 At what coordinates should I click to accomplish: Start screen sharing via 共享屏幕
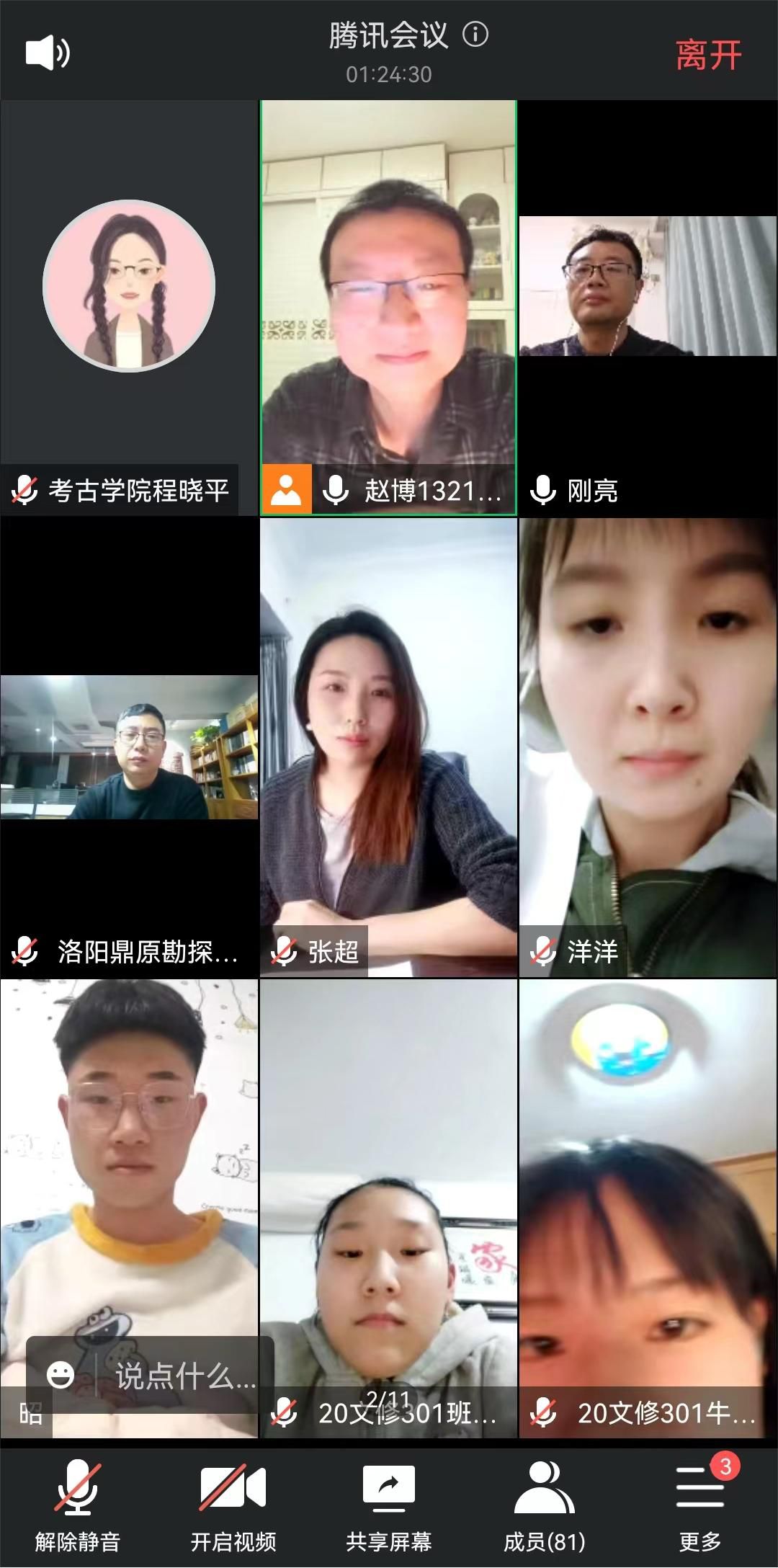[x=388, y=1505]
